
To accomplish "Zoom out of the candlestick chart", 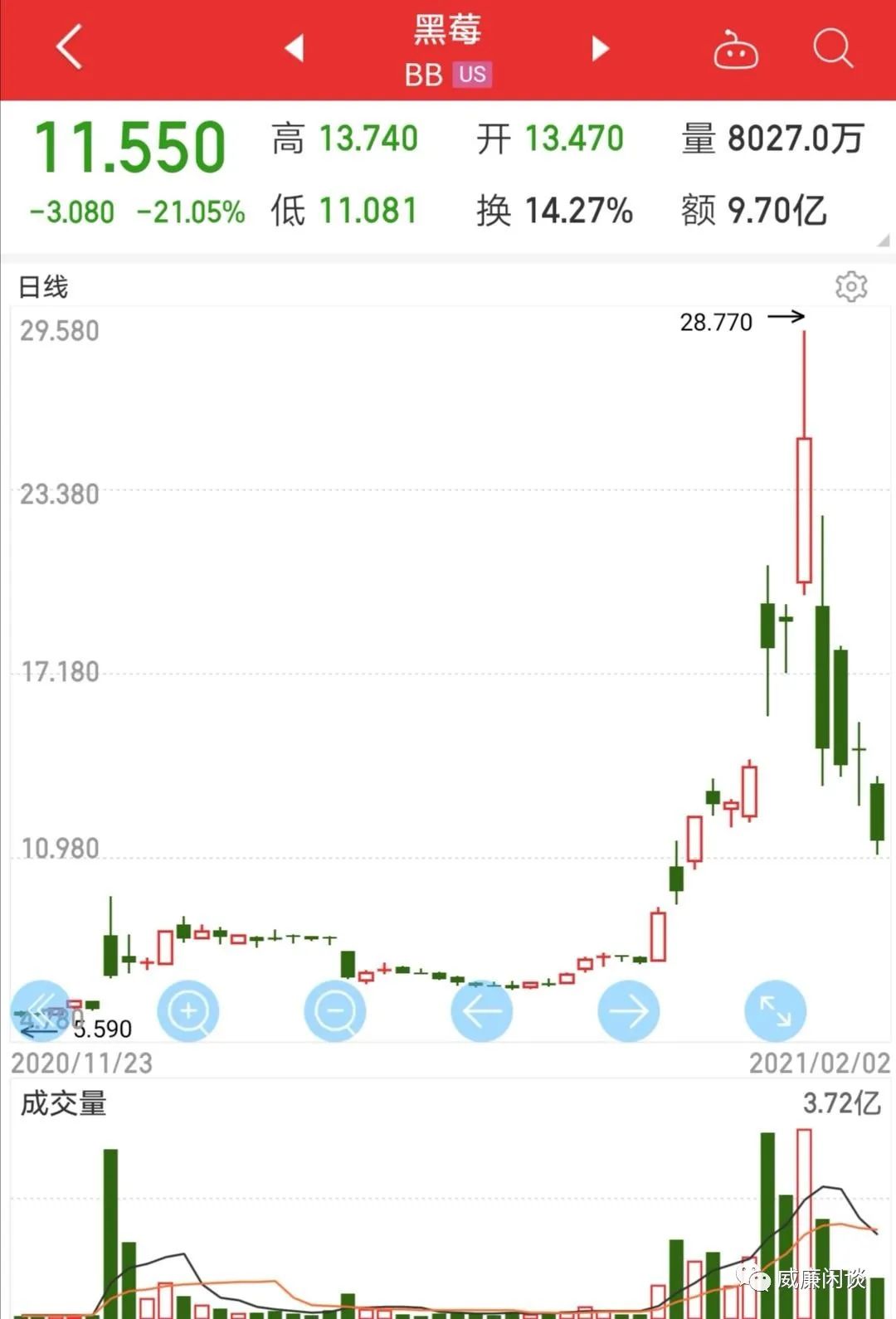I will [335, 1010].
